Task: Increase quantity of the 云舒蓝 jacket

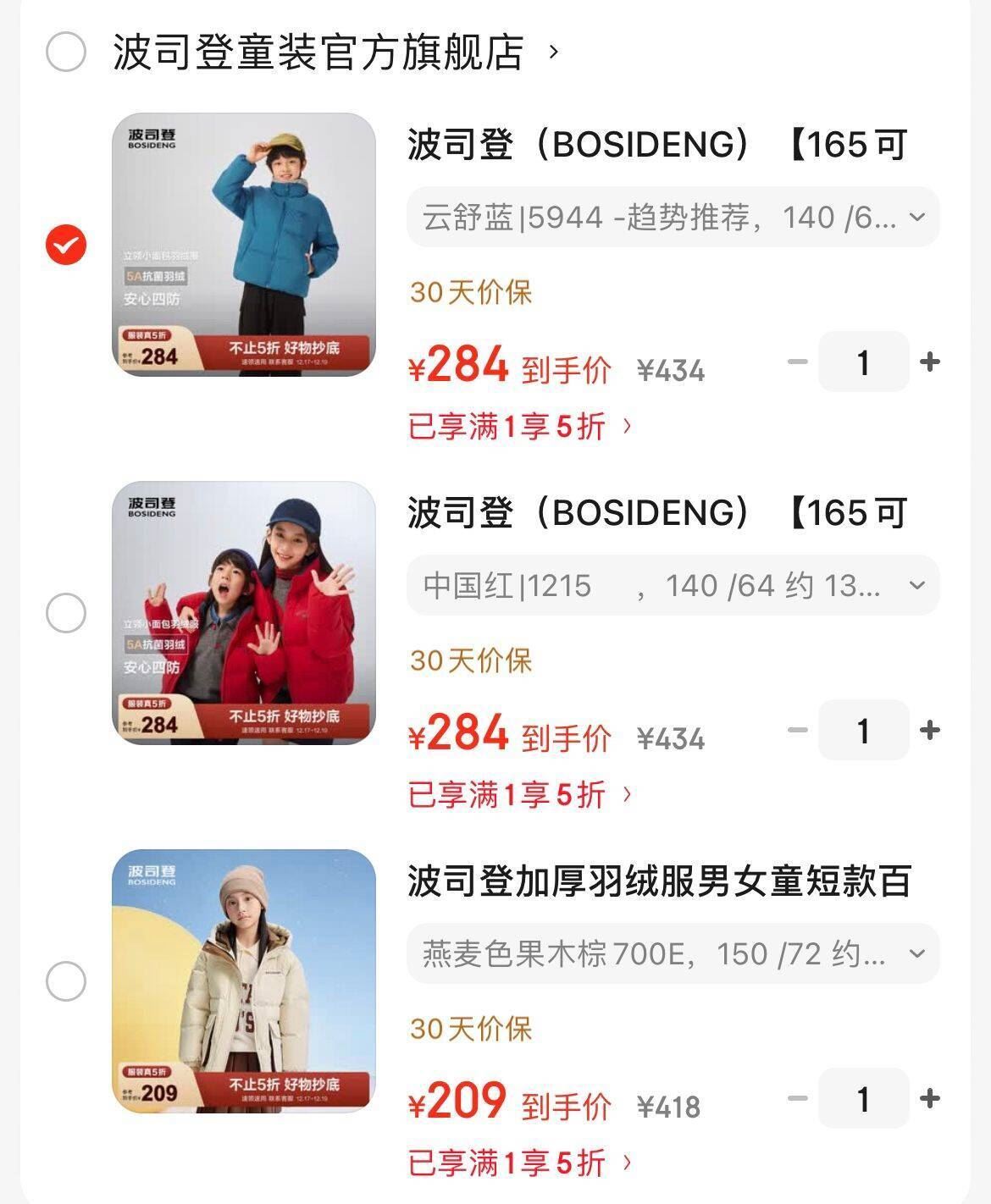Action: [929, 362]
